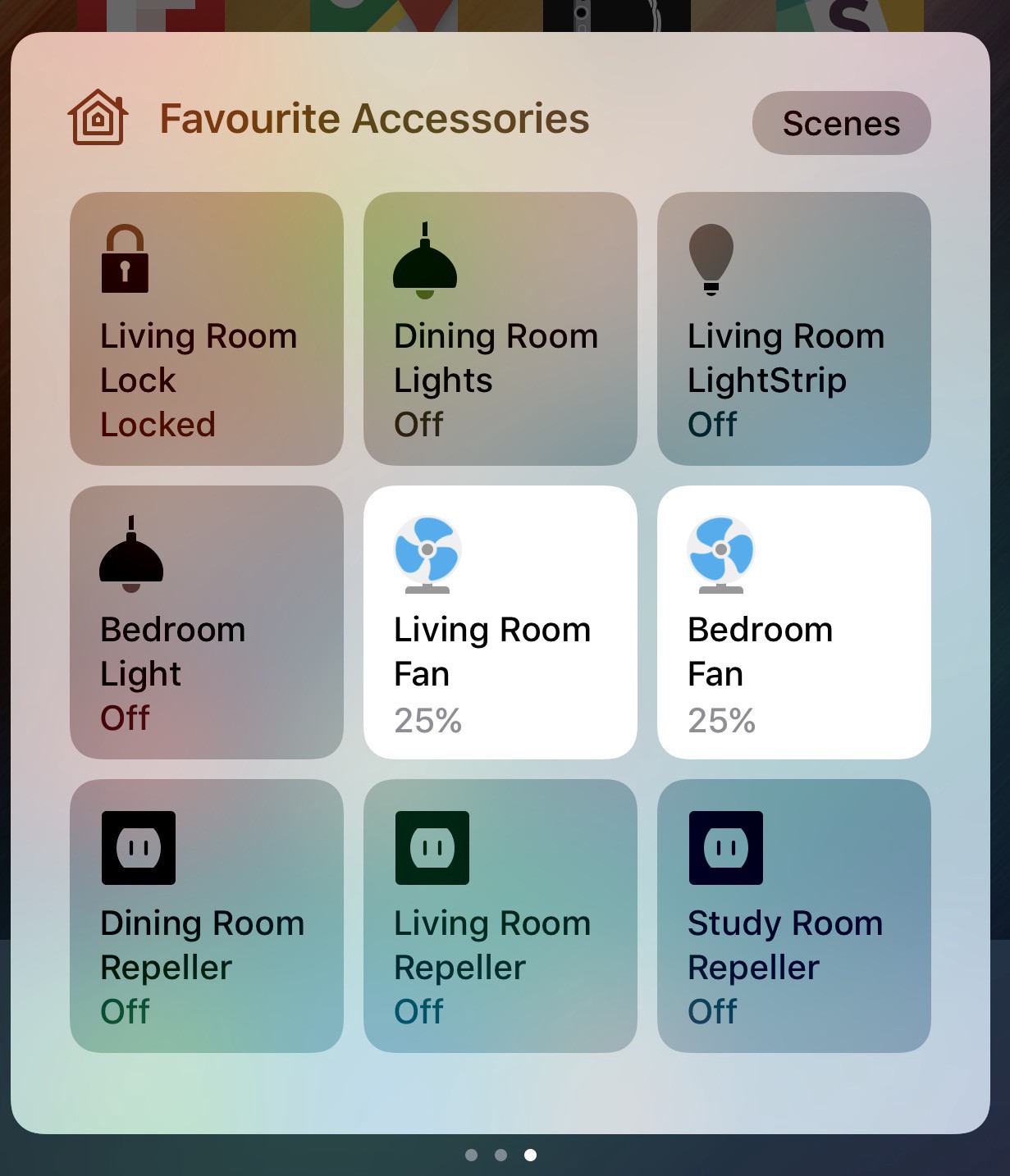Turn off the Bedroom Fan

(793, 622)
